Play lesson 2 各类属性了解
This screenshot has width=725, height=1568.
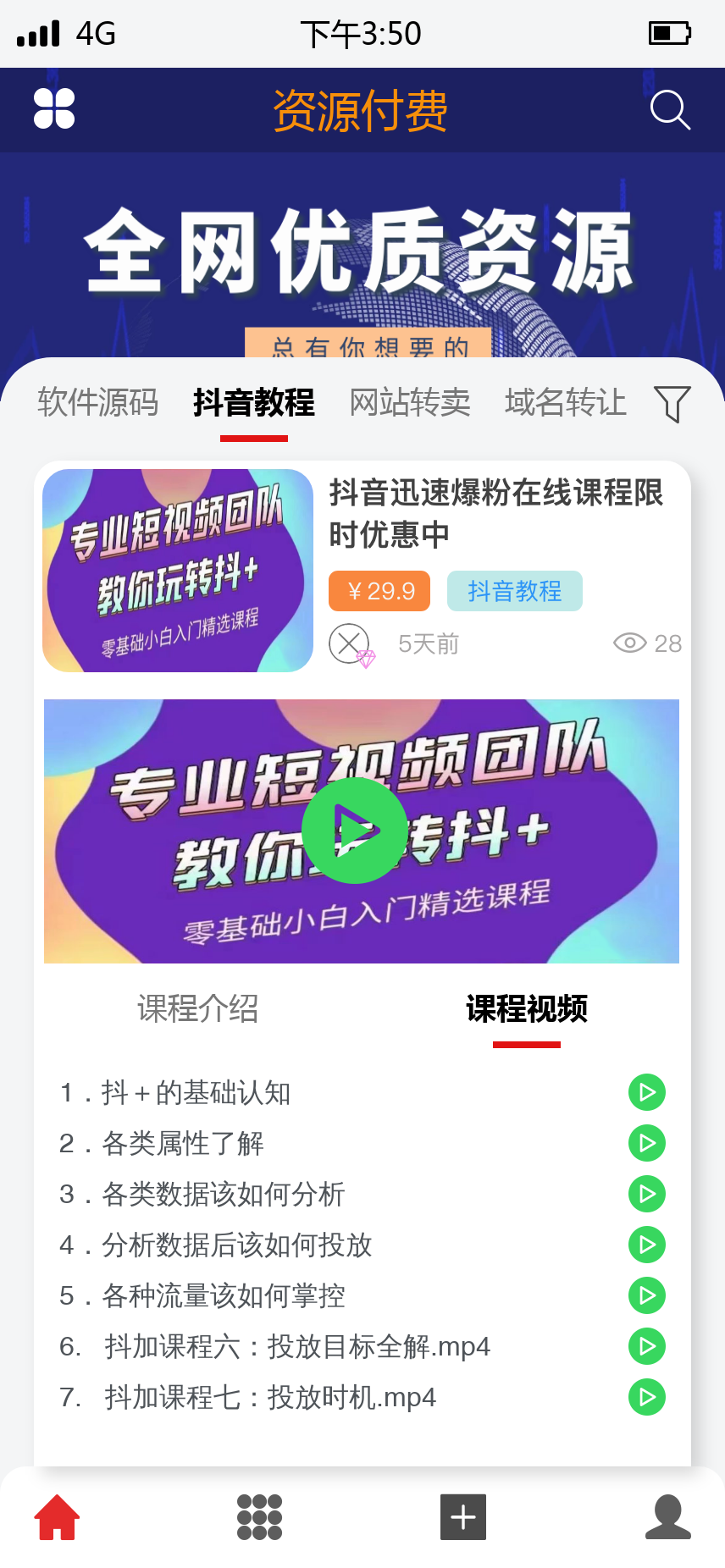point(647,1143)
